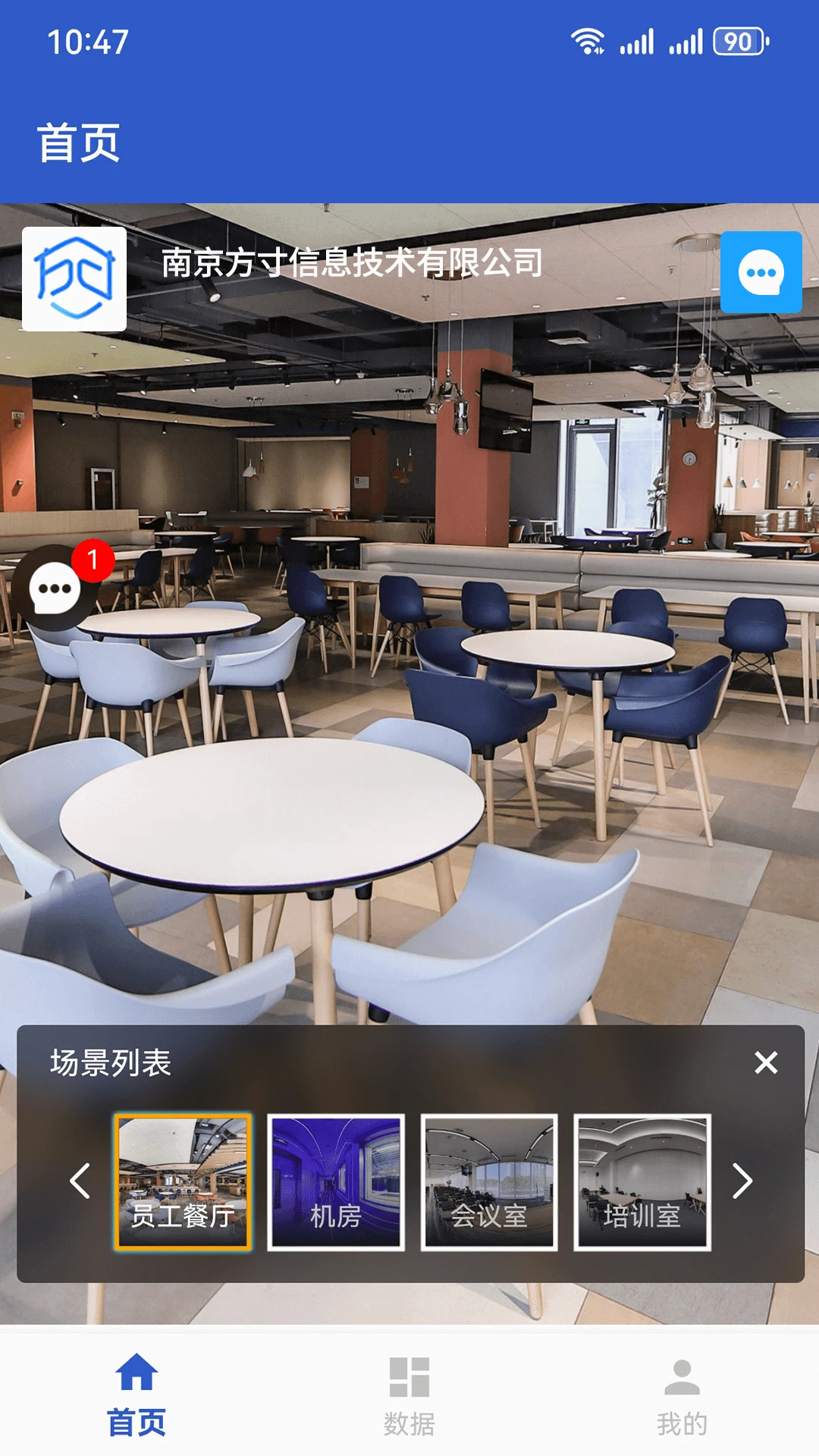
Task: Select the 员工餐厅 scene thumbnail
Action: click(183, 1181)
